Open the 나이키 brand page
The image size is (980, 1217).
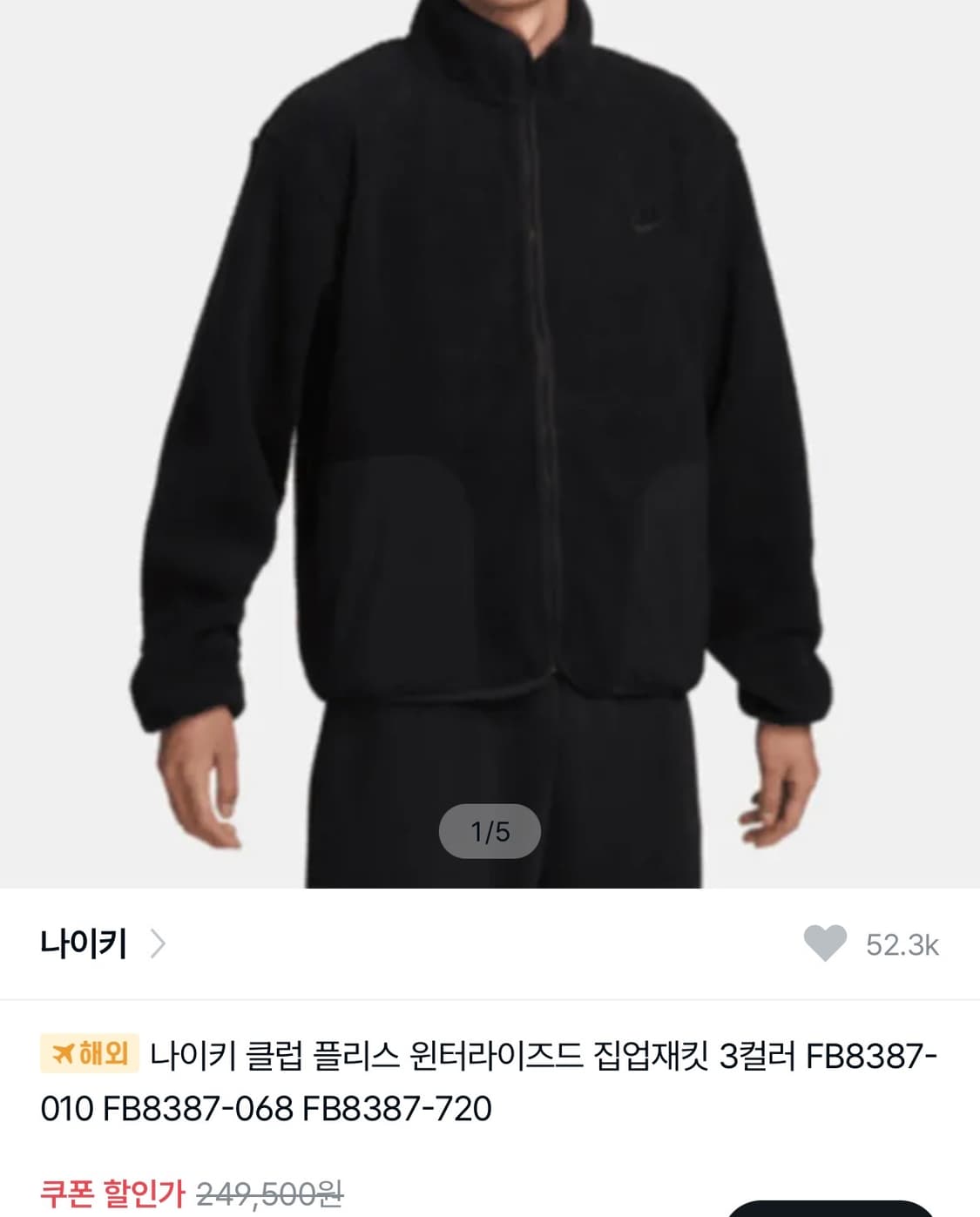click(81, 943)
